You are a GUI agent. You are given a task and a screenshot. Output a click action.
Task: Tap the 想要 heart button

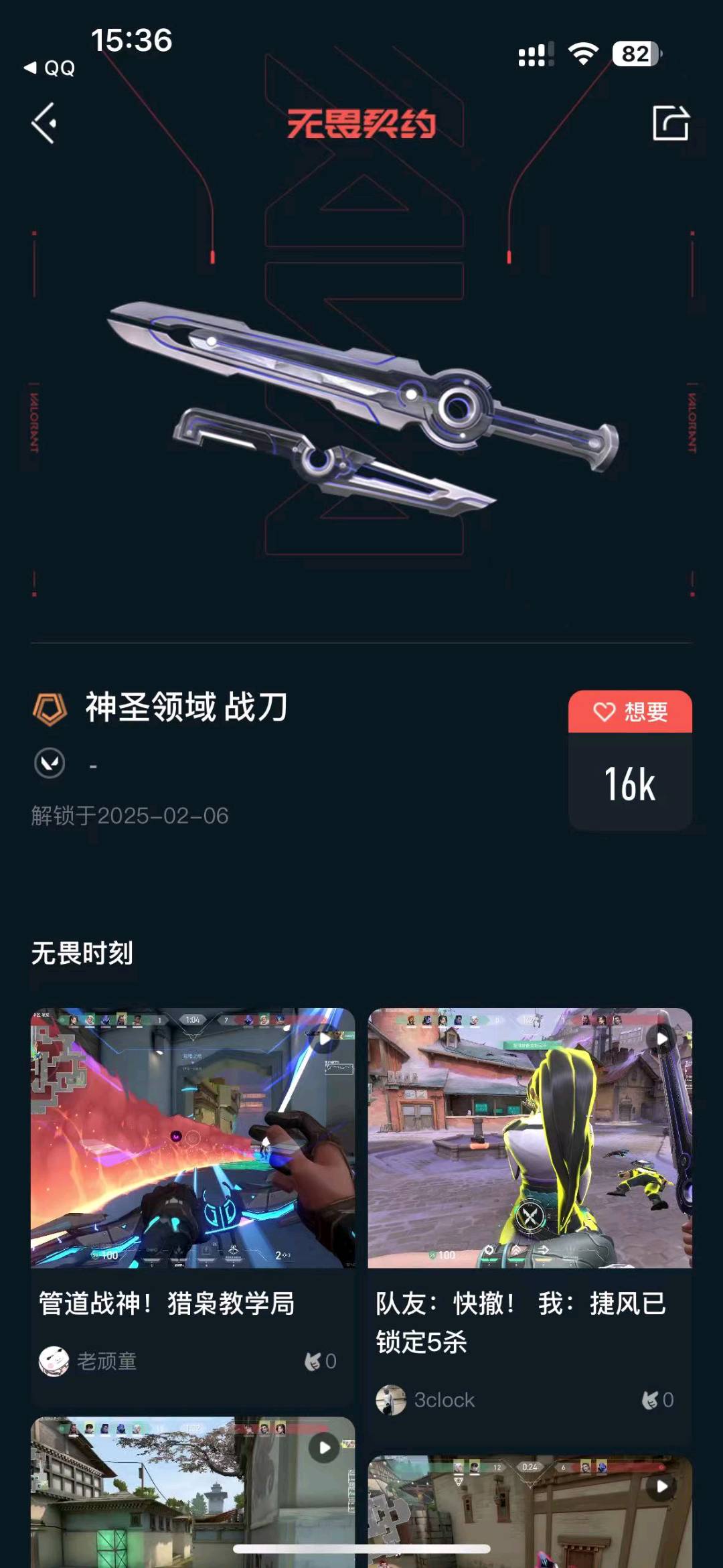[630, 711]
